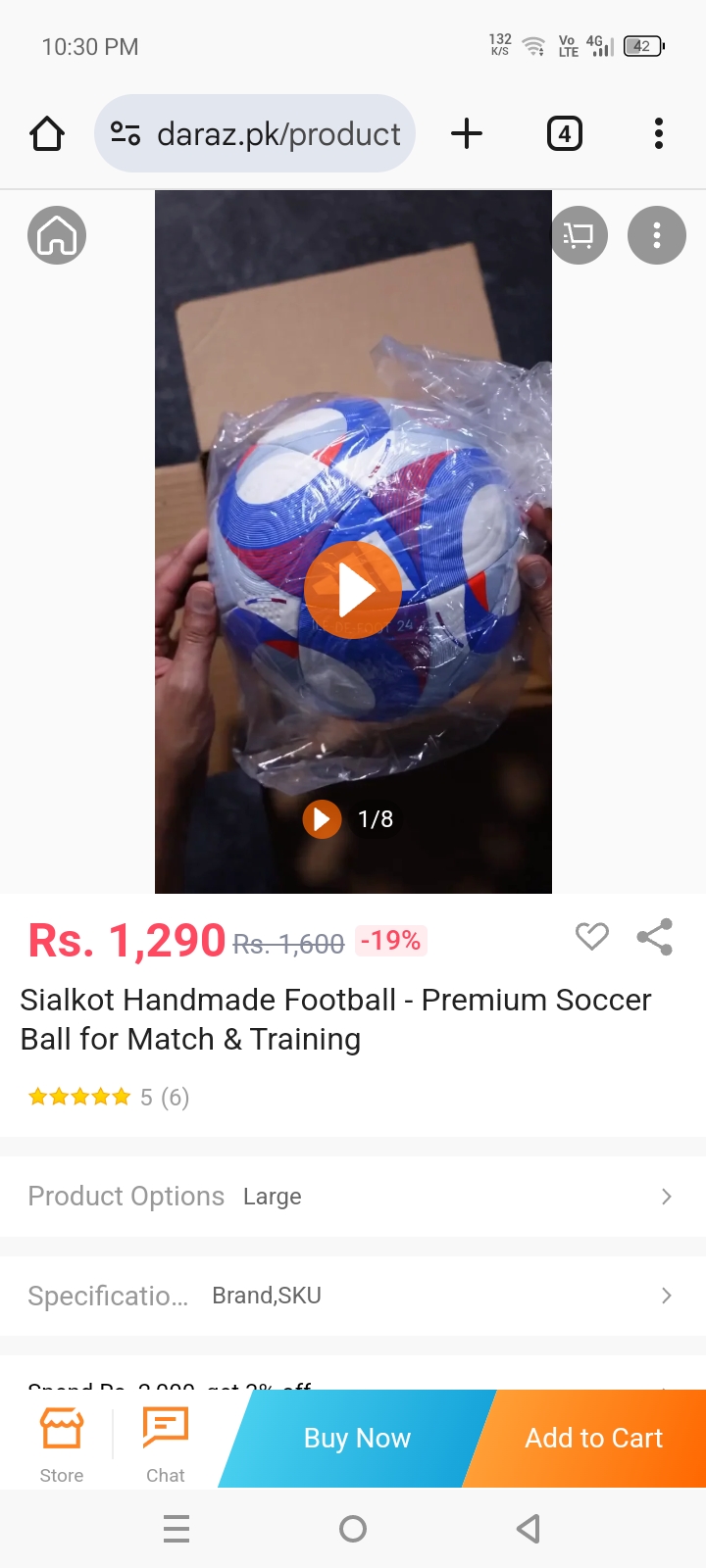Open the product page more options menu
The image size is (706, 1568).
[656, 235]
